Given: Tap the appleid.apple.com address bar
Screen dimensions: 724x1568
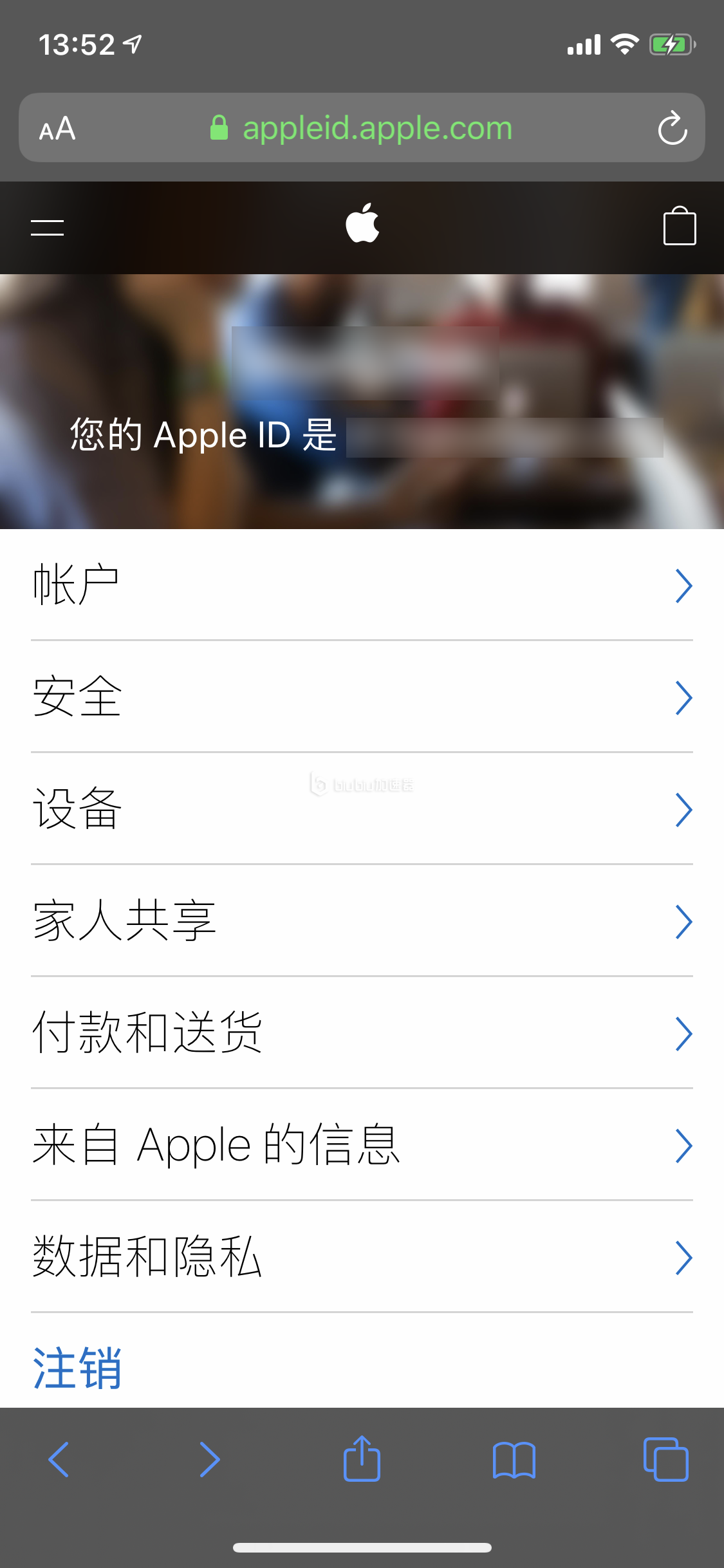Looking at the screenshot, I should tap(362, 128).
